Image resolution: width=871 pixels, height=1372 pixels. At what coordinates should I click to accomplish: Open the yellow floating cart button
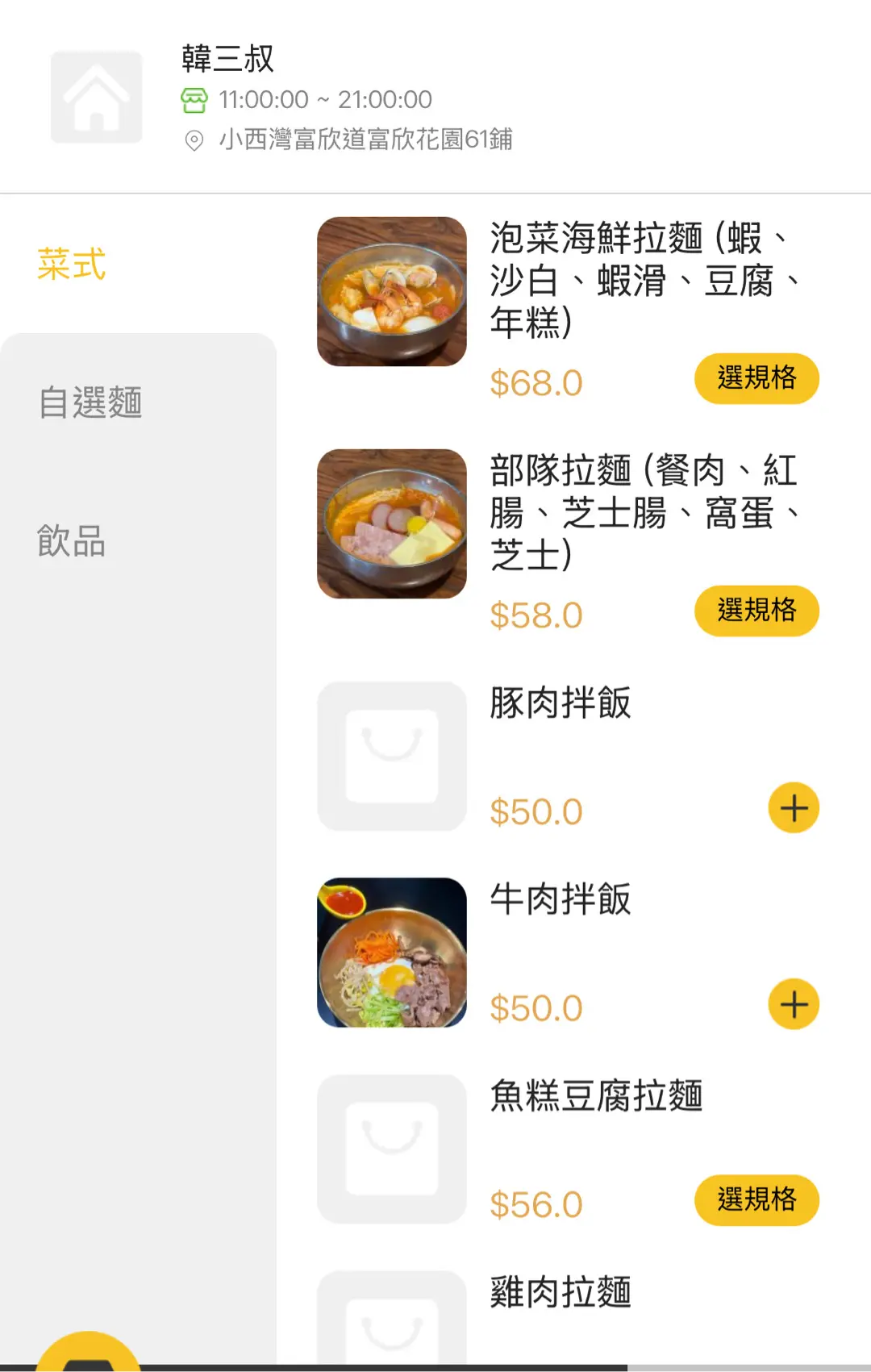coord(89,1353)
